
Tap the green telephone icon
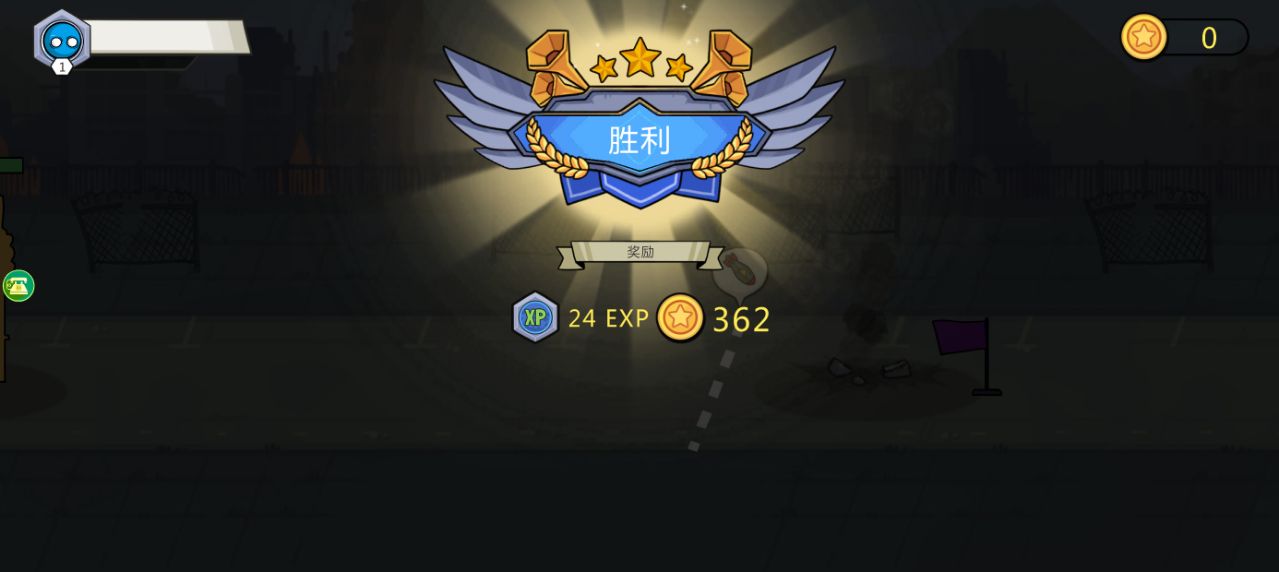(18, 286)
